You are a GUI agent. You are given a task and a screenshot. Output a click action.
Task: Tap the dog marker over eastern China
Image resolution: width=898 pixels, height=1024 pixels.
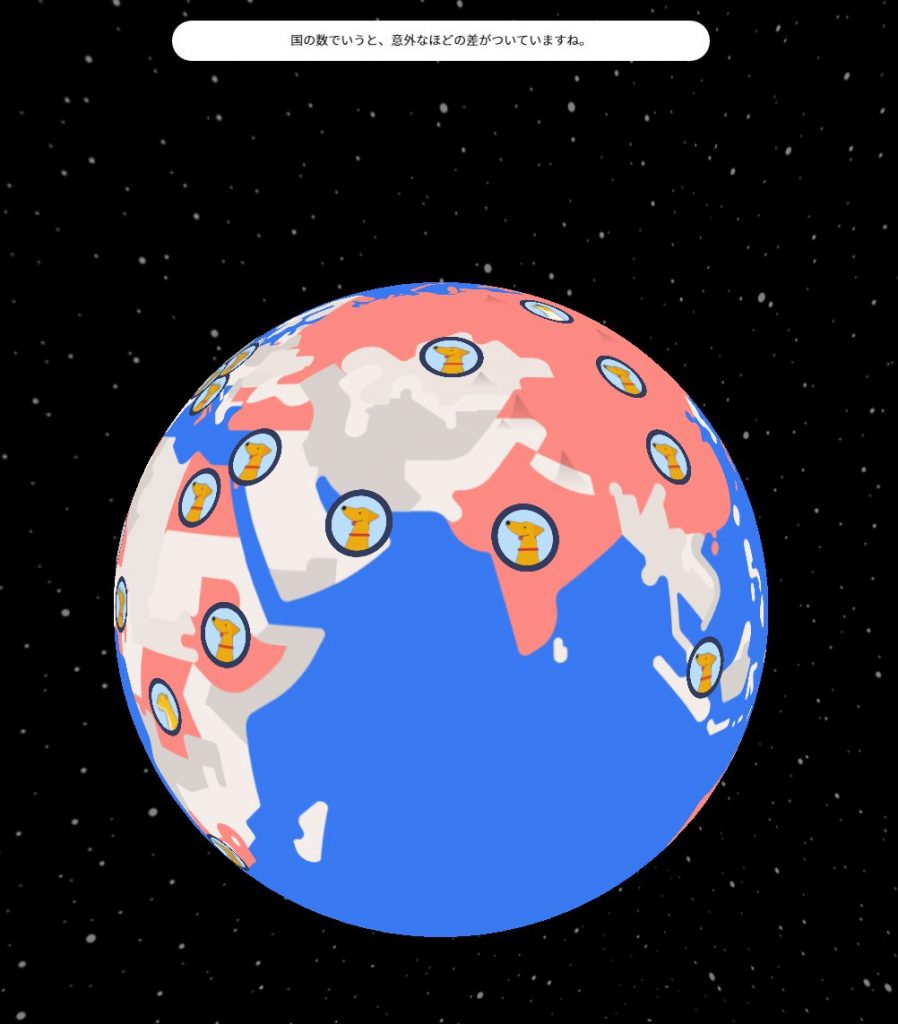pyautogui.click(x=668, y=456)
